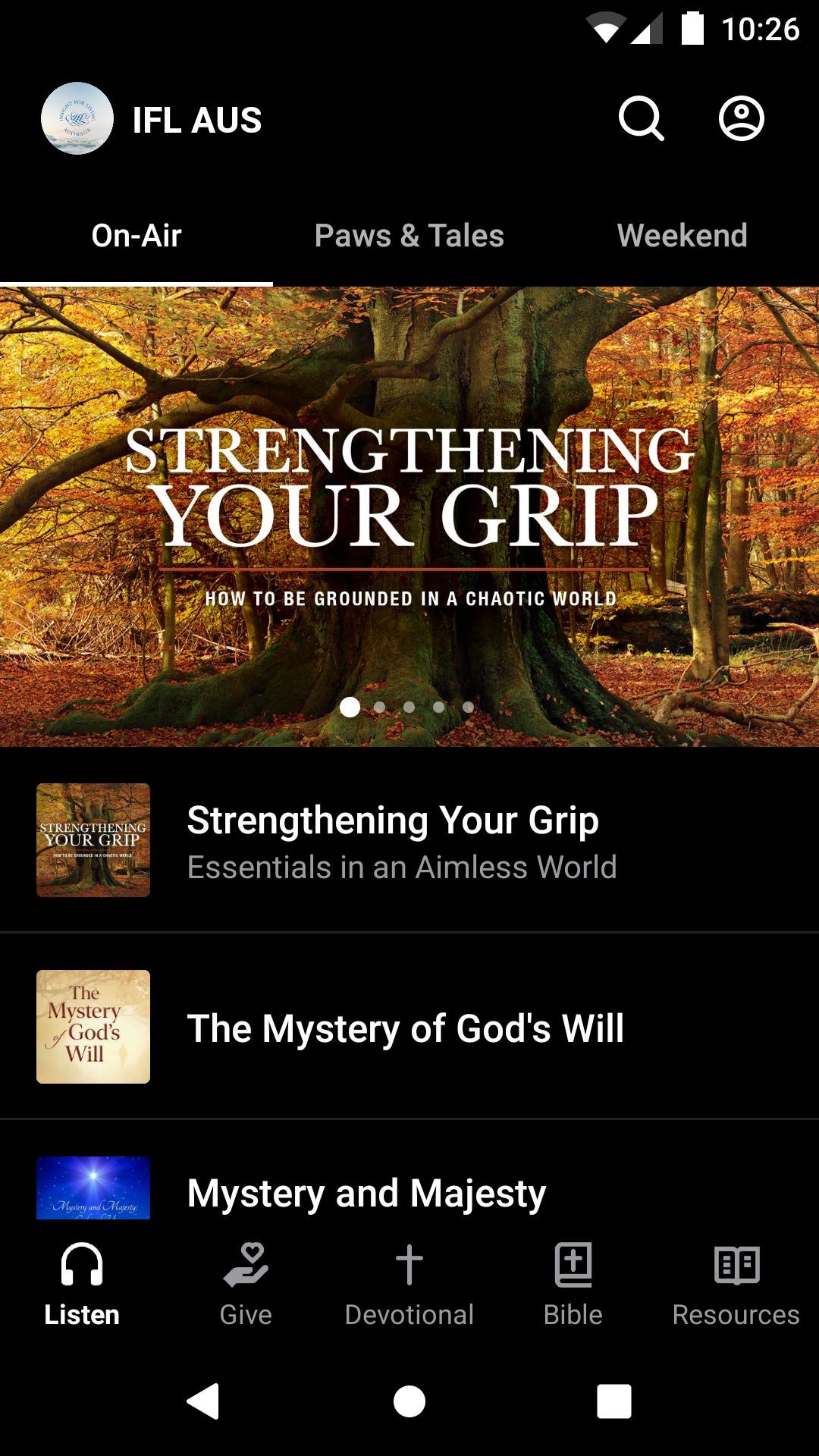Viewport: 819px width, 1456px height.
Task: Go to the Give tab
Action: click(x=246, y=1283)
